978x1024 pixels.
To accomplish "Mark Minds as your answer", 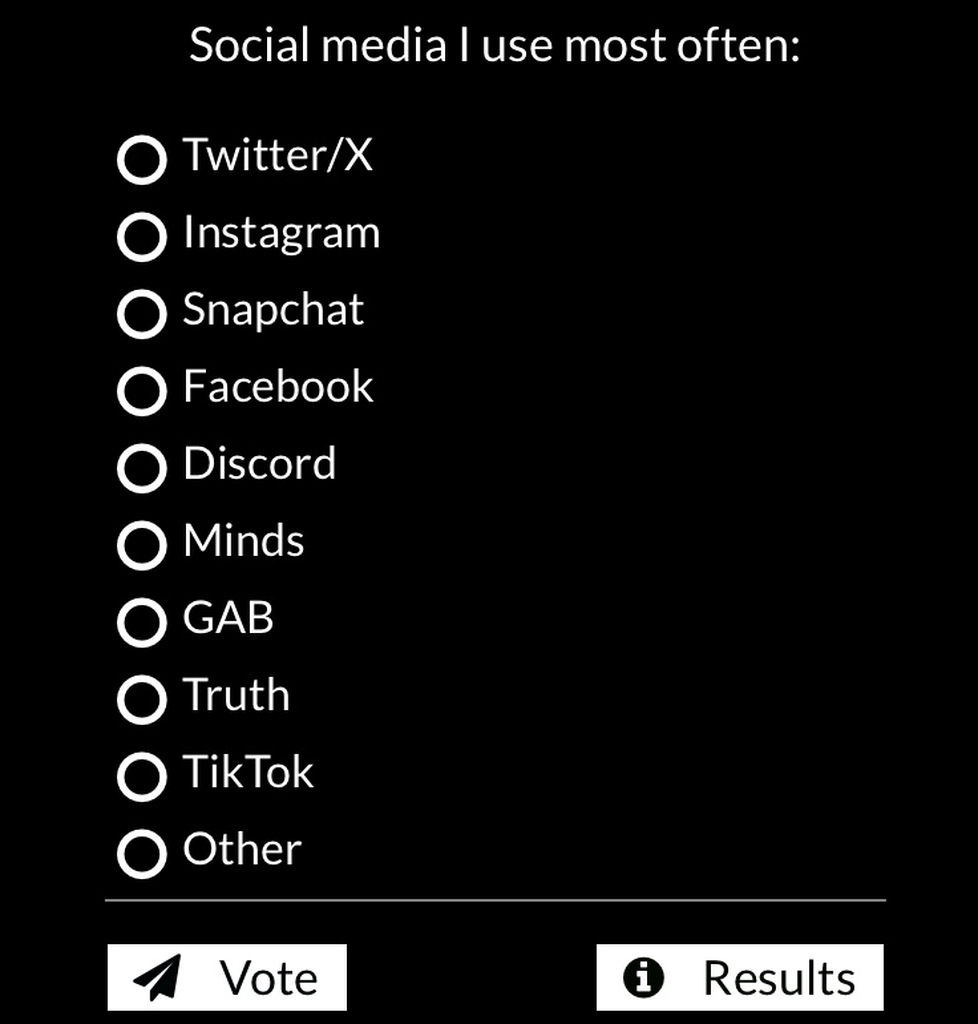I will click(142, 545).
